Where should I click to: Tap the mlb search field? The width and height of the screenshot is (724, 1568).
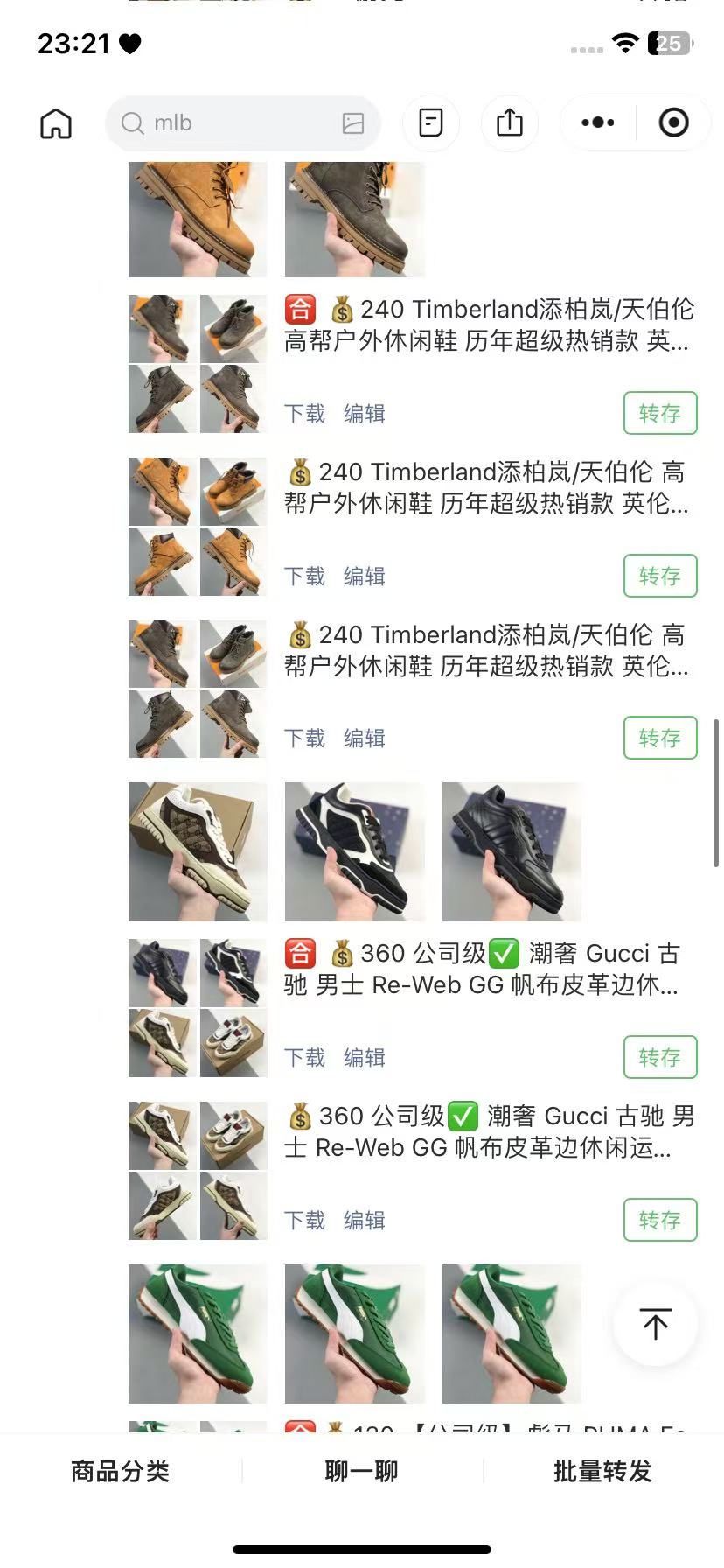tap(227, 123)
